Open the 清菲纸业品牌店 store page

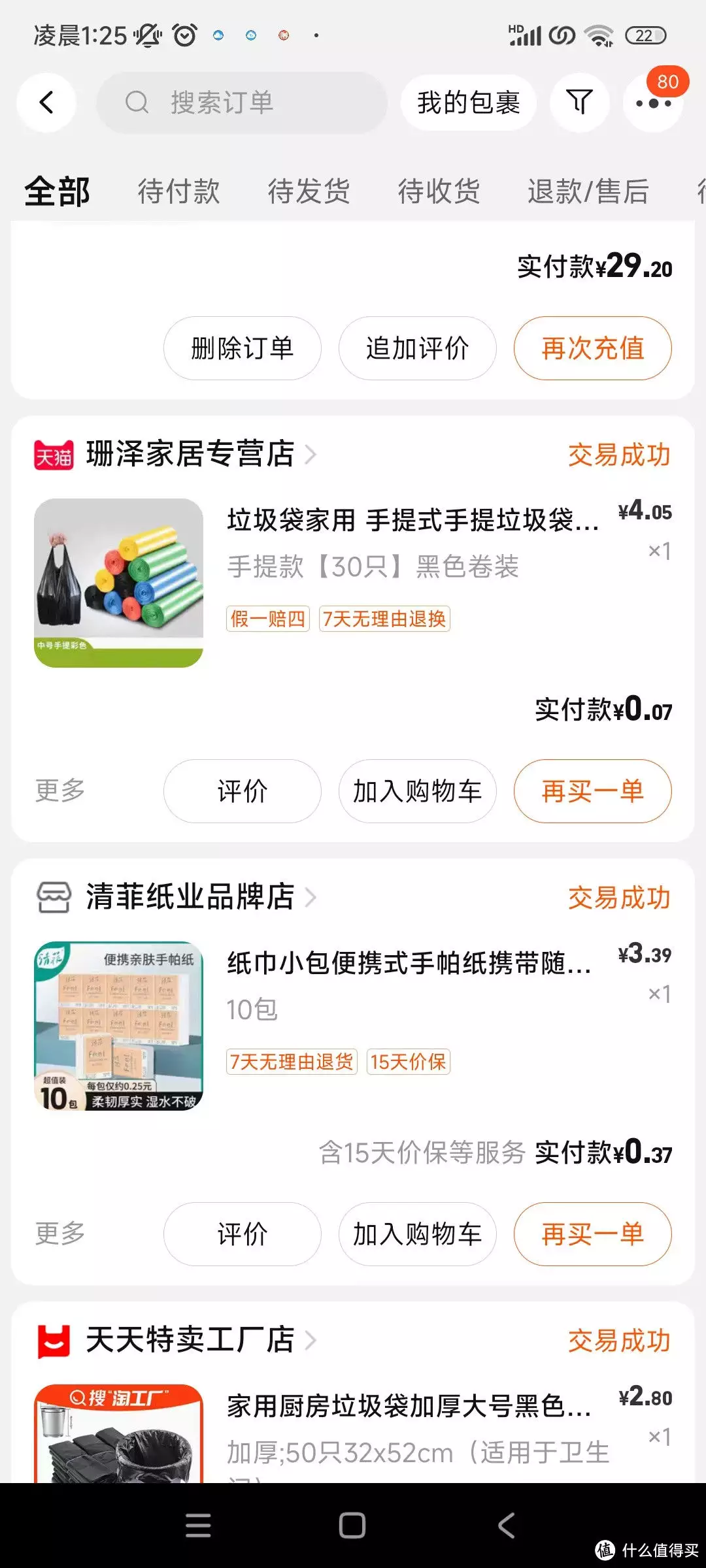(x=190, y=897)
